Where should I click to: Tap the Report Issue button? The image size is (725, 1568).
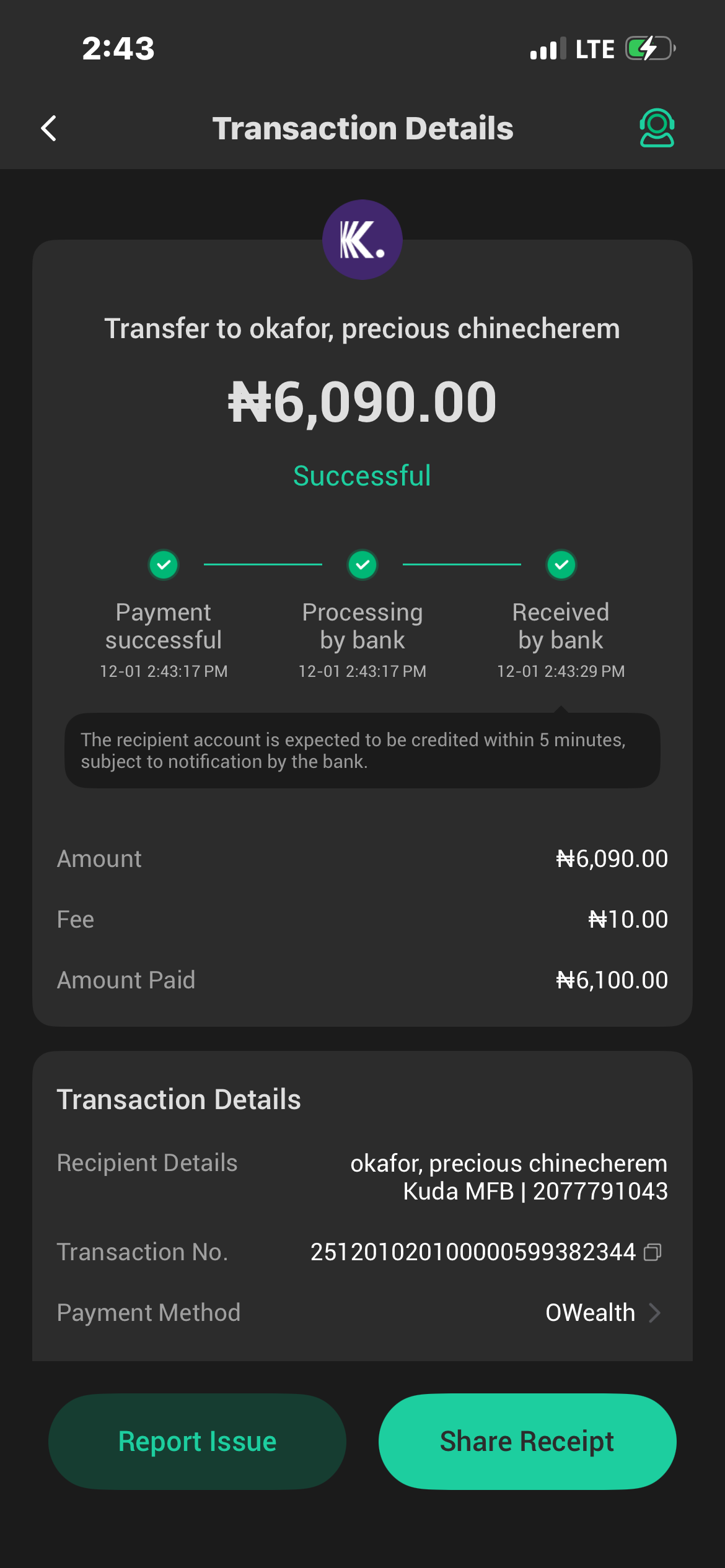197,1441
